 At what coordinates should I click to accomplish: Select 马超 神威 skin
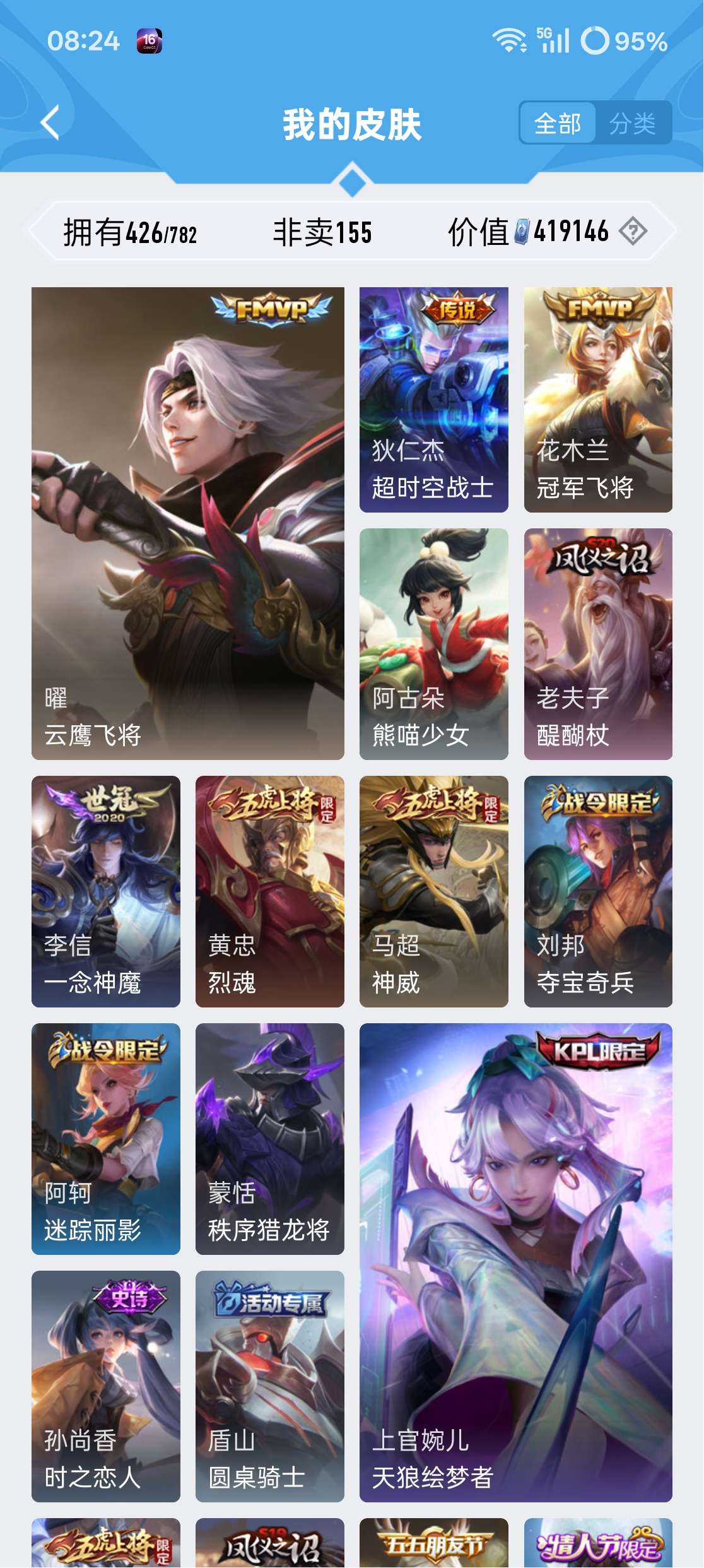coord(434,891)
